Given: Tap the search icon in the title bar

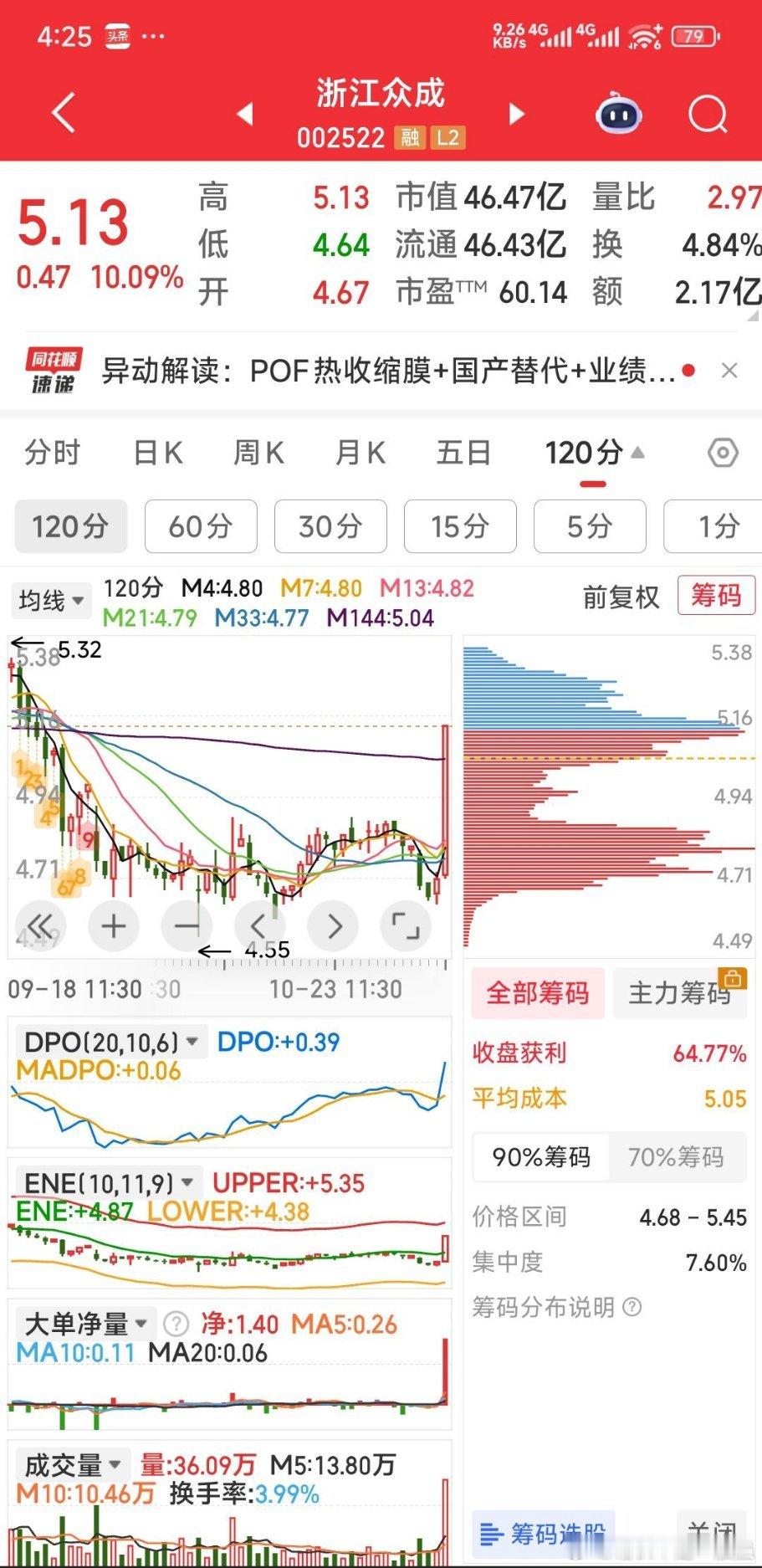Looking at the screenshot, I should point(708,113).
